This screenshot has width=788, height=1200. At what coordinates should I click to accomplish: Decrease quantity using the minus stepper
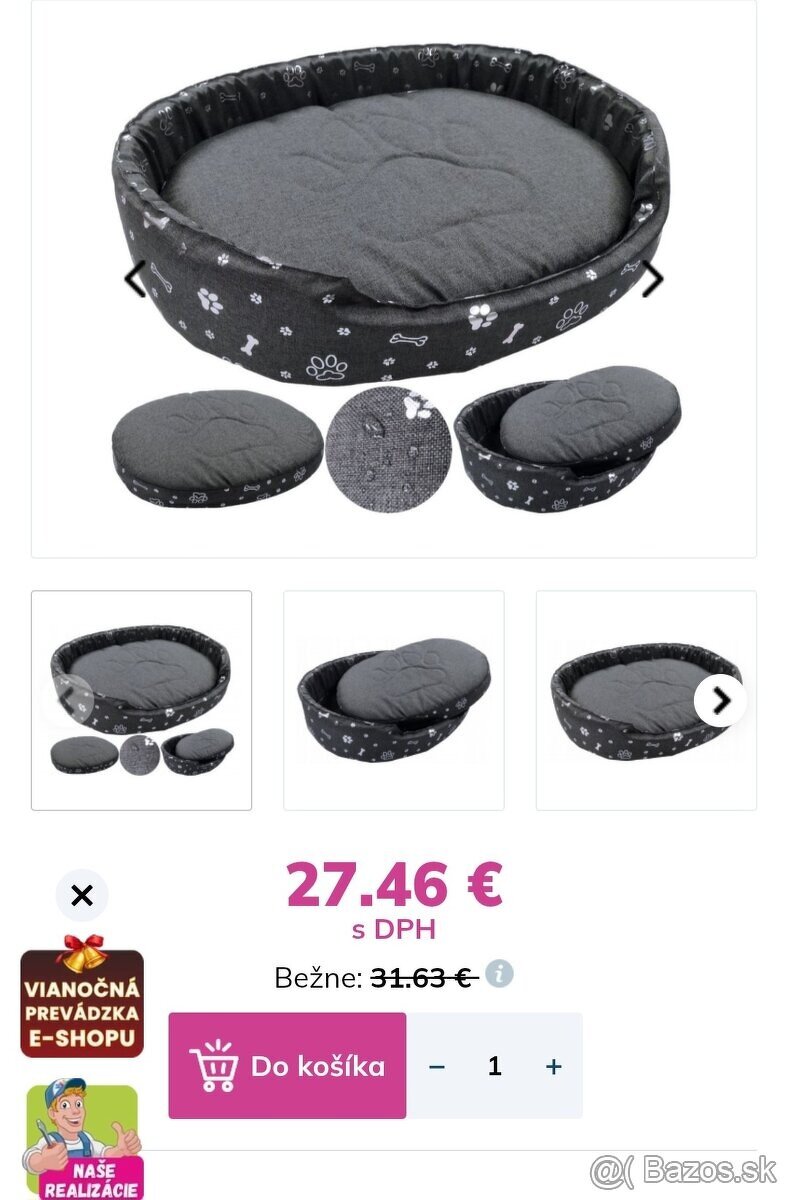[437, 1066]
